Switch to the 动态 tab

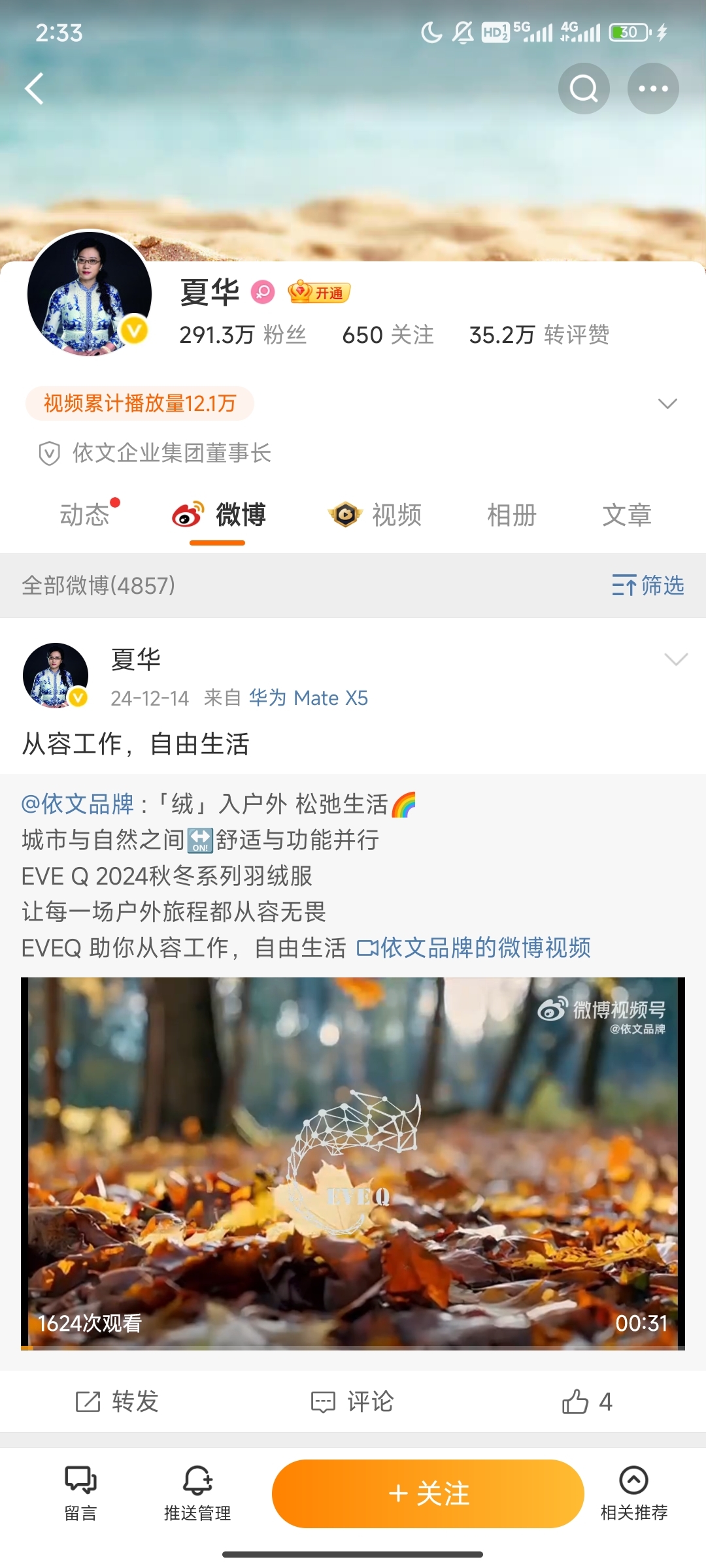pyautogui.click(x=85, y=515)
